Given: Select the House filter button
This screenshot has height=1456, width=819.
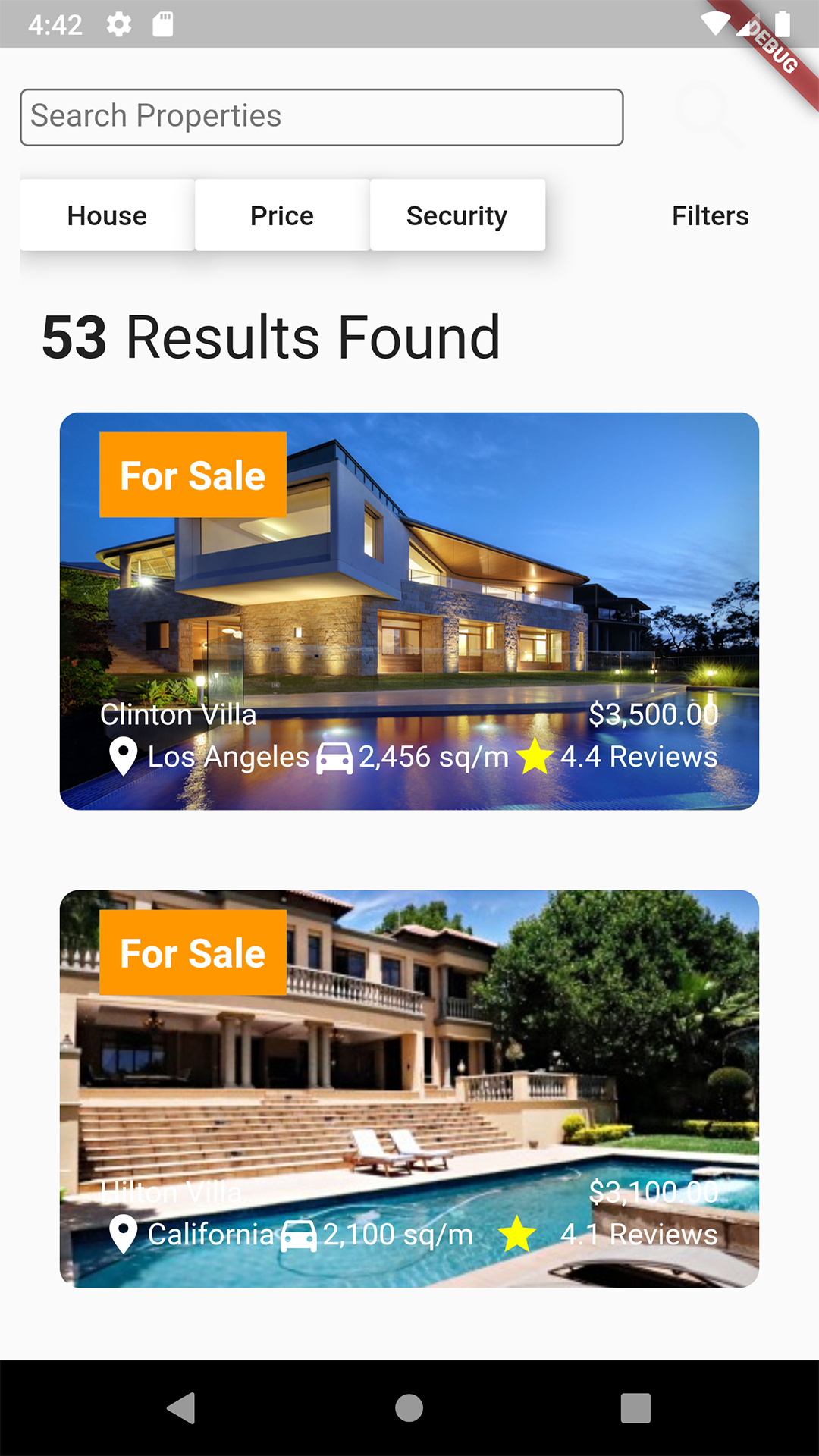Looking at the screenshot, I should click(x=107, y=215).
